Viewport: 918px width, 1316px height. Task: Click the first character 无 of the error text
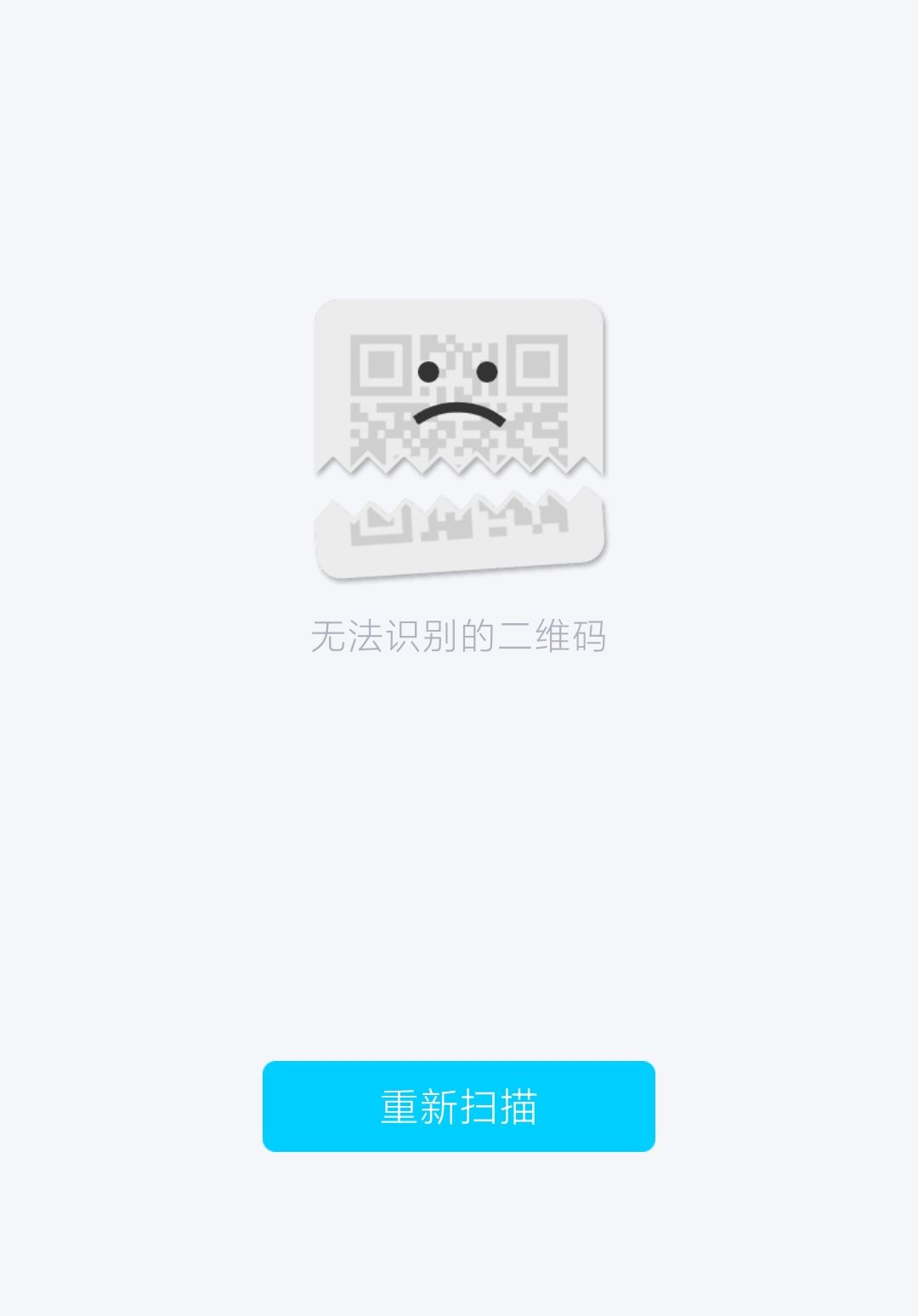point(328,634)
